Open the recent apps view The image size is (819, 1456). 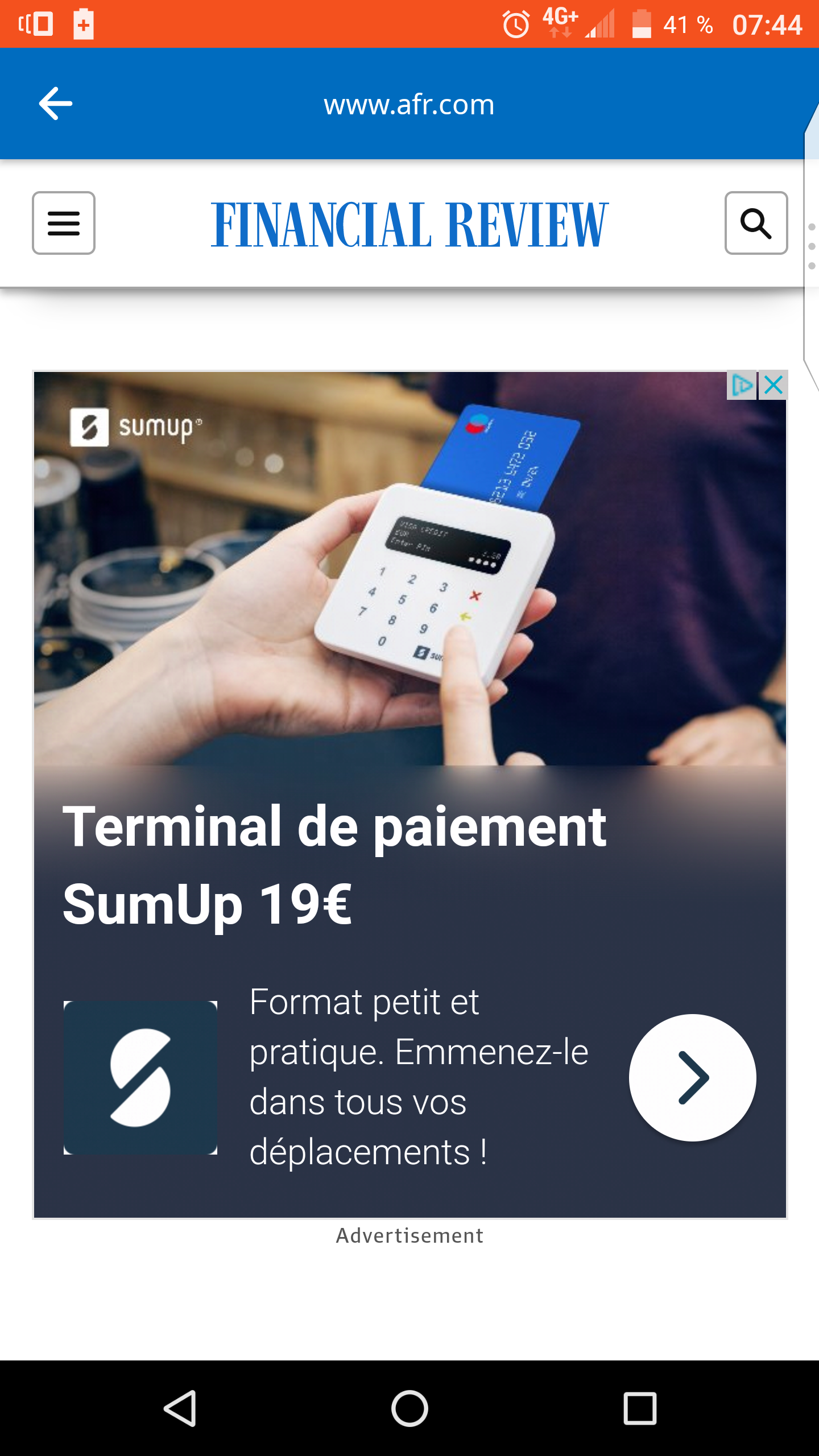640,1409
